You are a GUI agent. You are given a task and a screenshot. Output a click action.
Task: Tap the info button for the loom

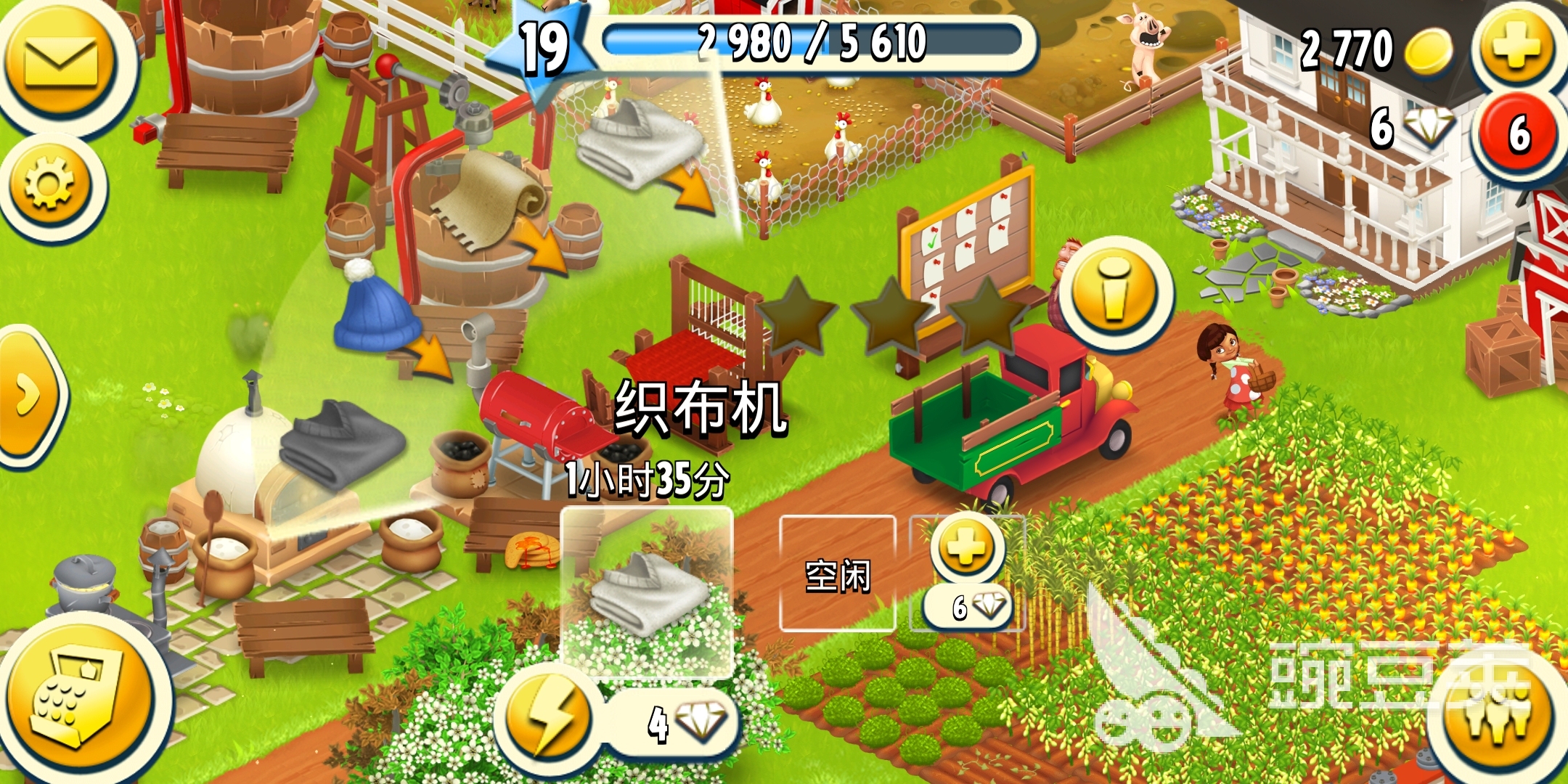(1114, 292)
